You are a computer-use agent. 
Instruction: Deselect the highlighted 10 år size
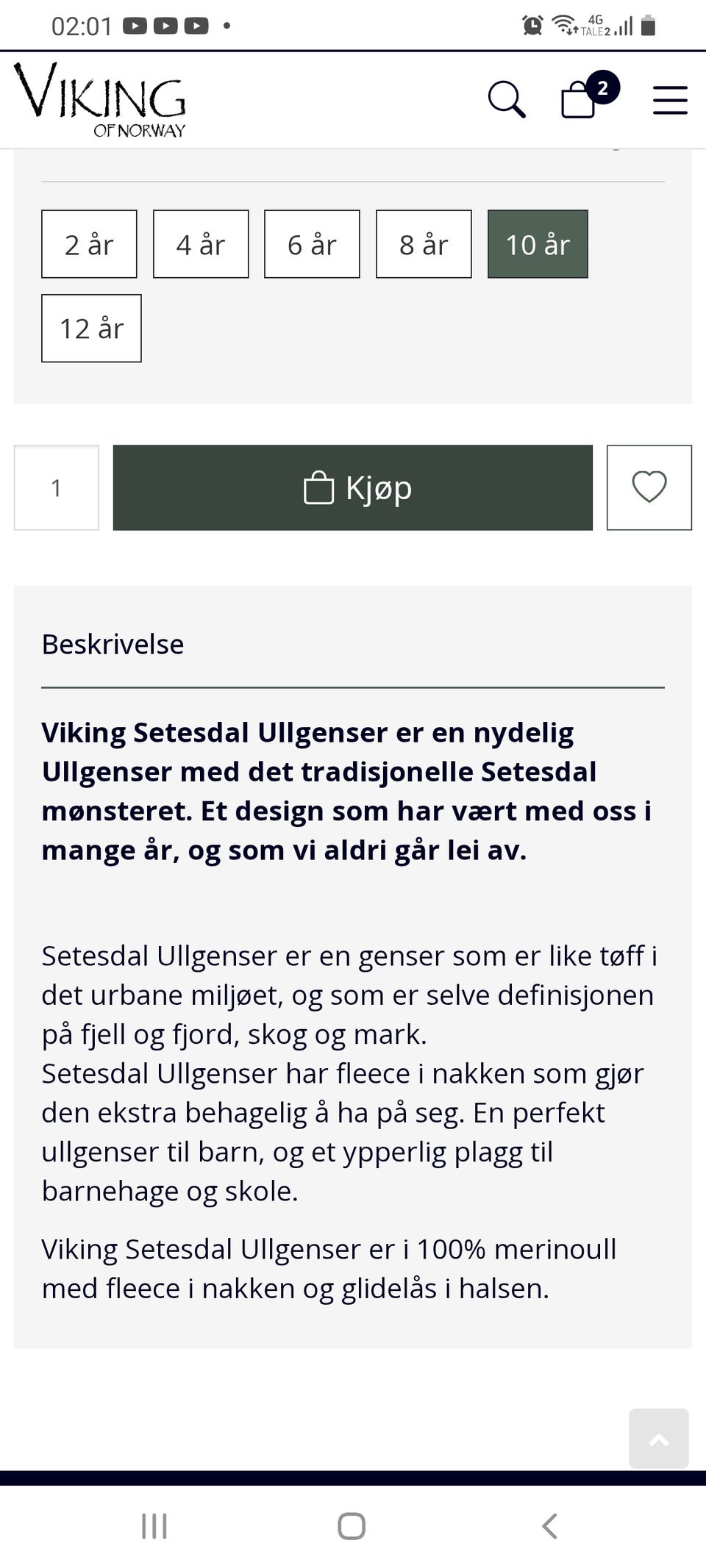pos(538,244)
